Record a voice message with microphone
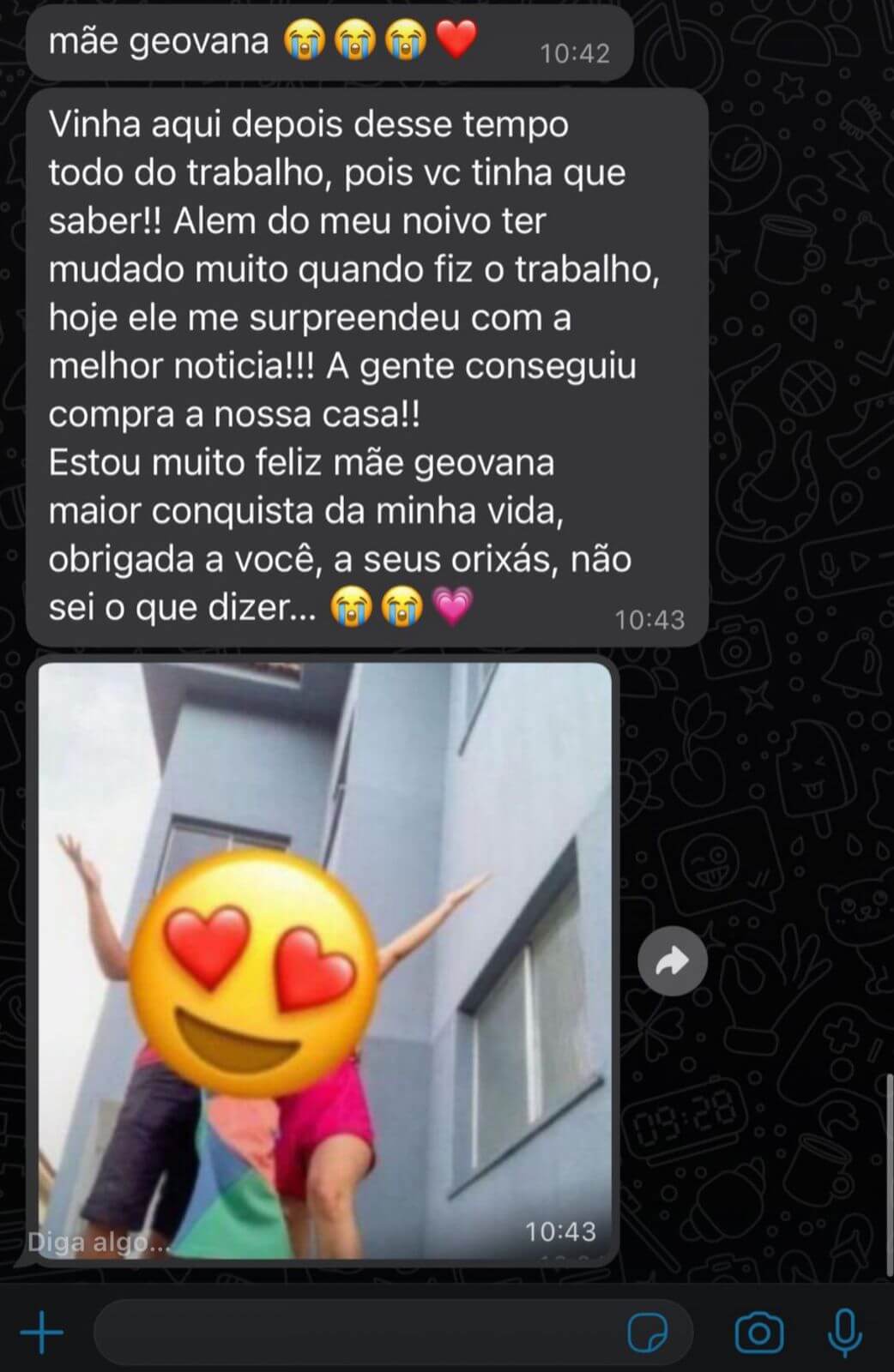 [x=845, y=1333]
